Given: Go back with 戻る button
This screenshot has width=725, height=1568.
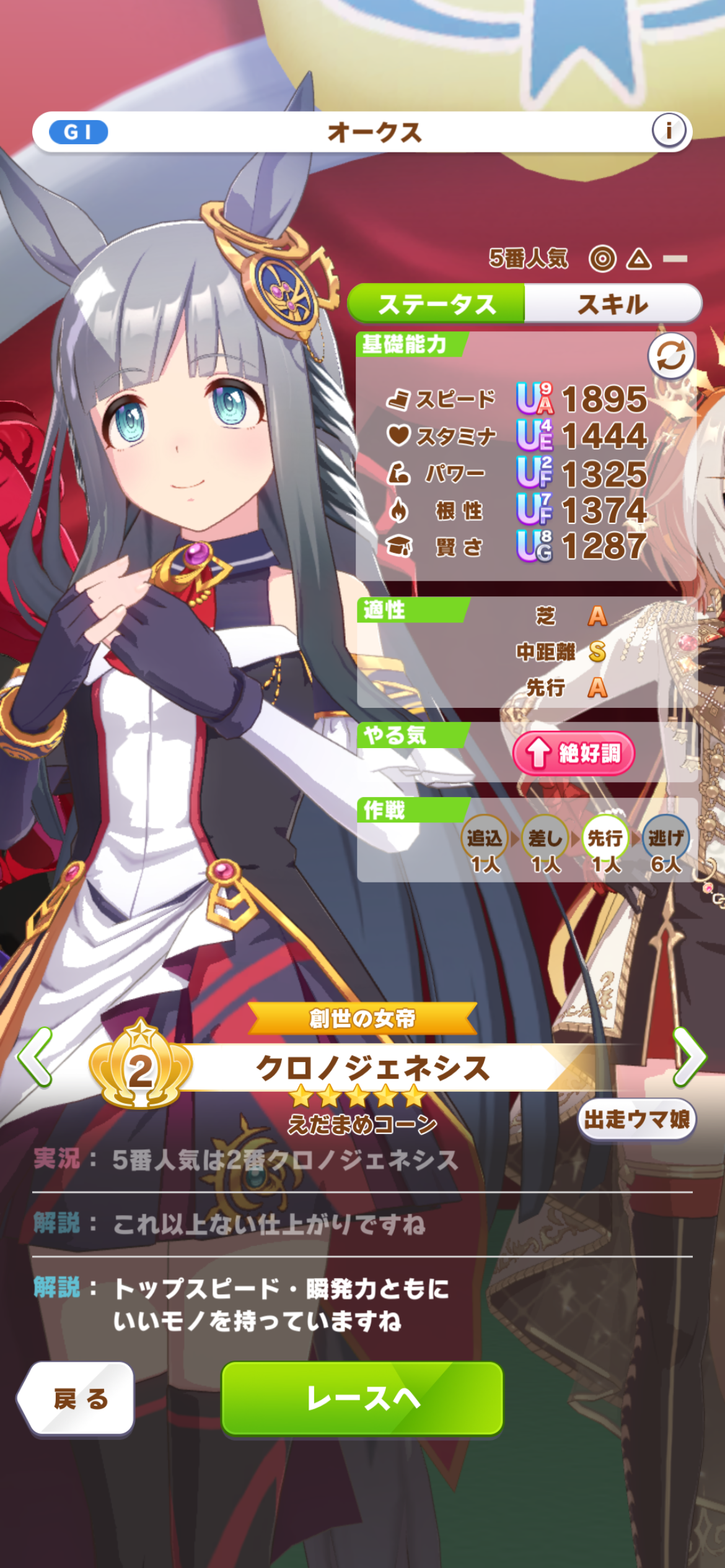Looking at the screenshot, I should [x=77, y=1399].
